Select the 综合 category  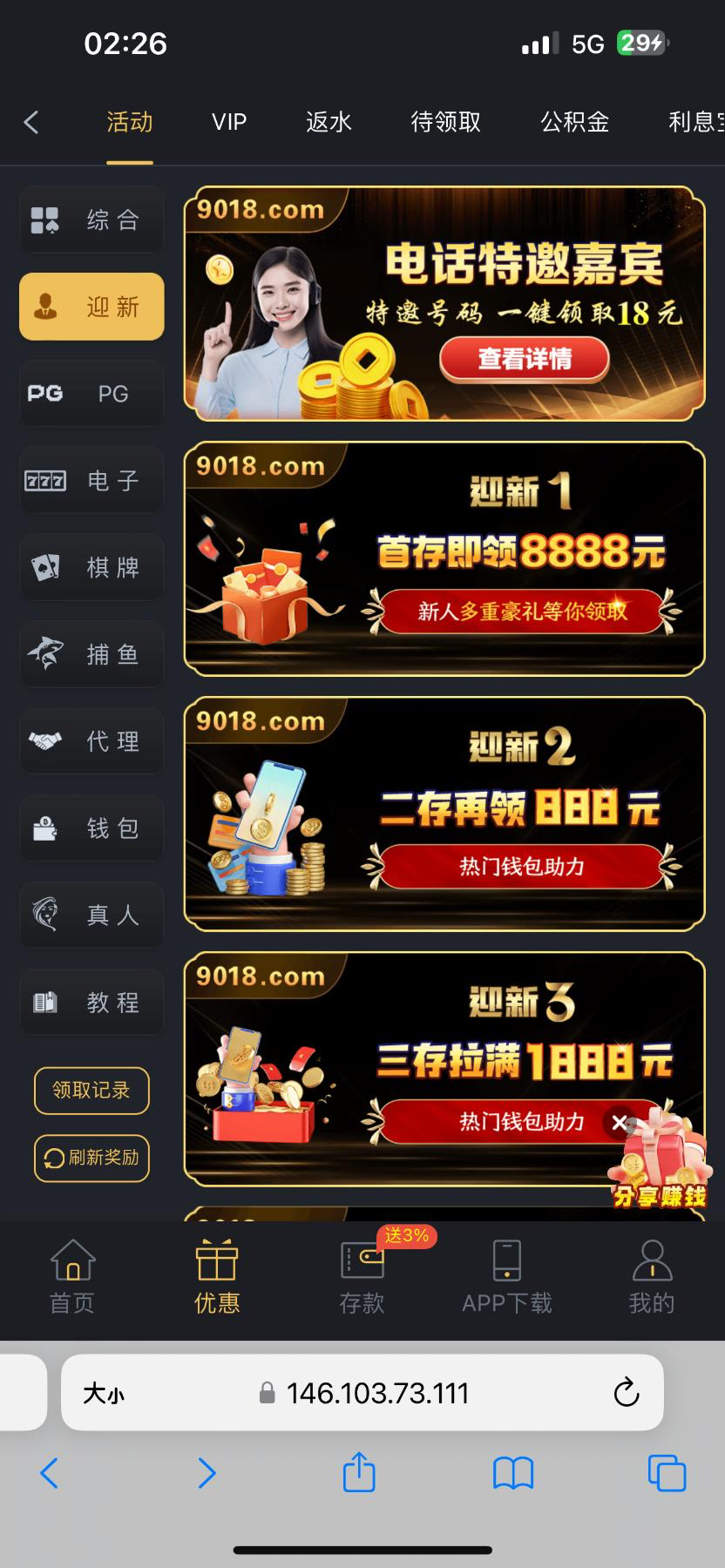pyautogui.click(x=91, y=220)
